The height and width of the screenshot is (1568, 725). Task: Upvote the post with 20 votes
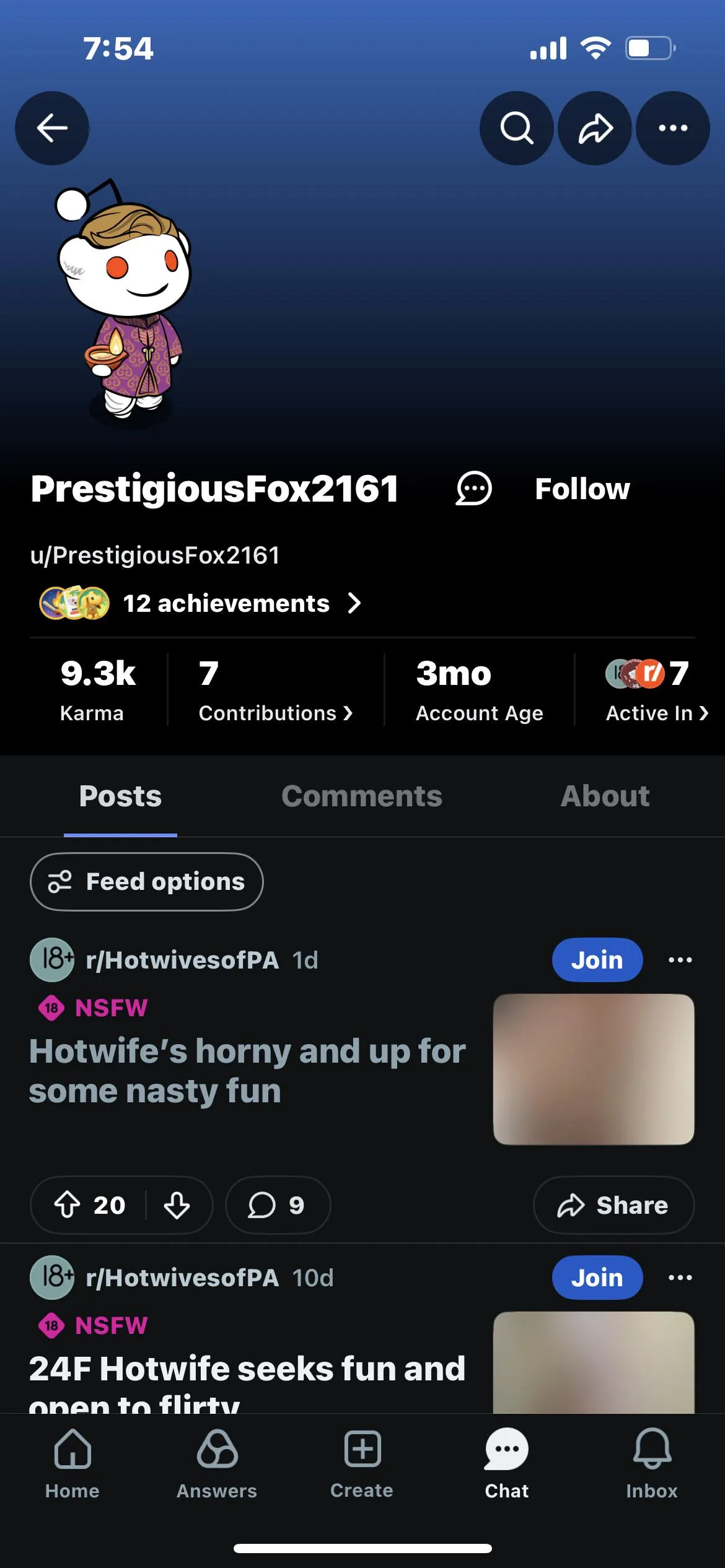[68, 1205]
